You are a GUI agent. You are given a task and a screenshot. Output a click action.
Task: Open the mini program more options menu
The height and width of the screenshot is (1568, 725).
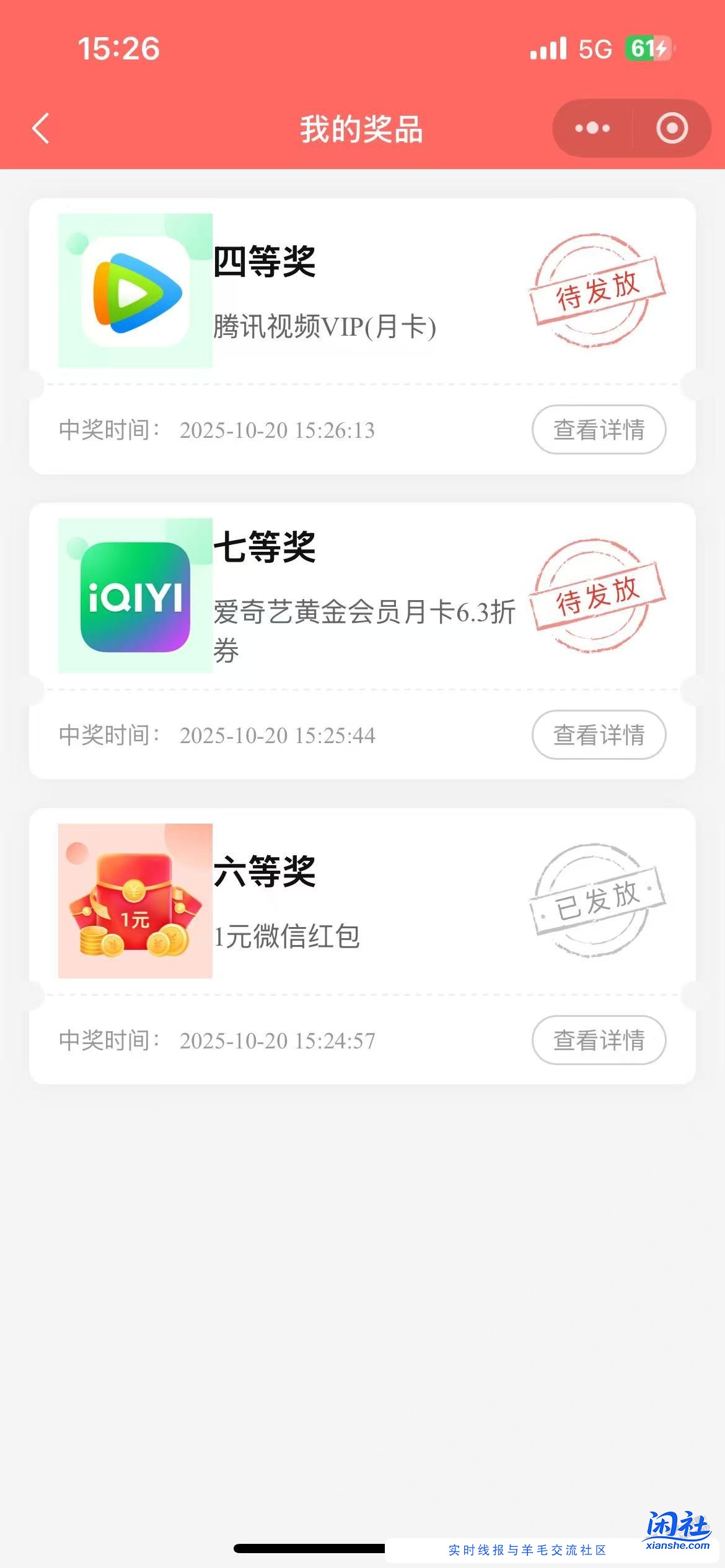click(591, 129)
